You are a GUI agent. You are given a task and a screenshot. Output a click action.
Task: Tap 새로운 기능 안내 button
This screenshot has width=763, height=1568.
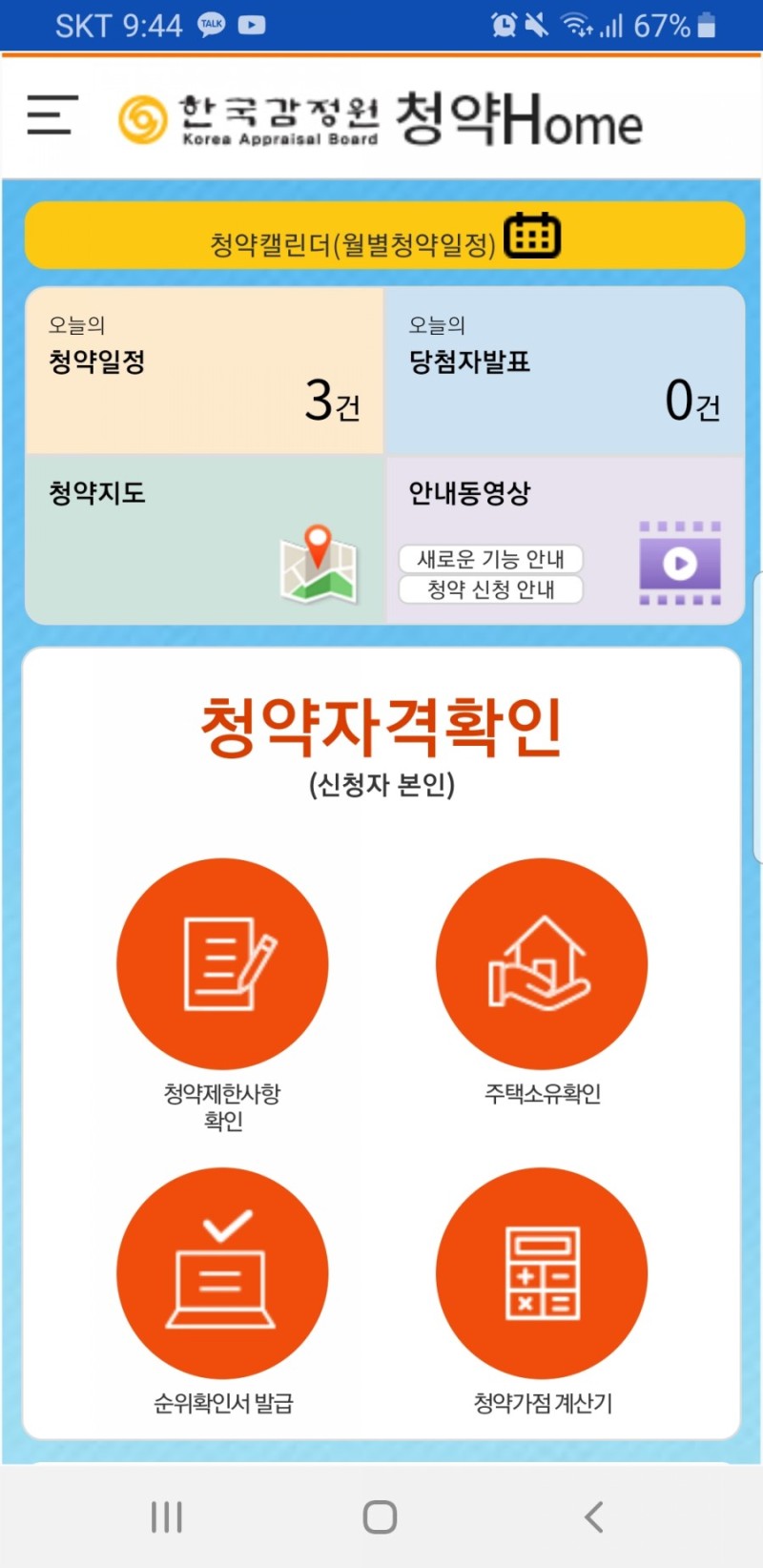(490, 559)
